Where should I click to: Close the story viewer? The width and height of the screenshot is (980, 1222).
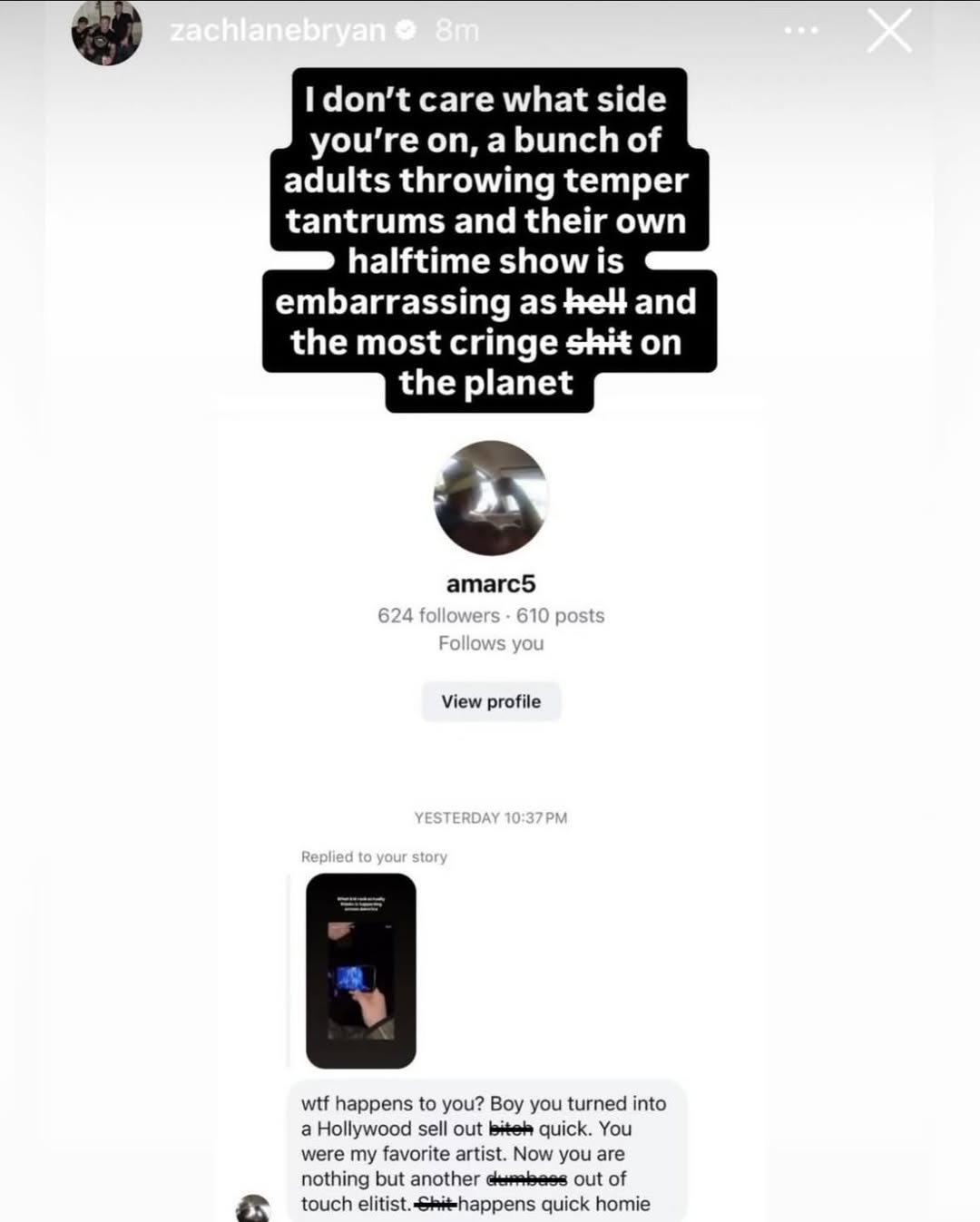point(888,32)
